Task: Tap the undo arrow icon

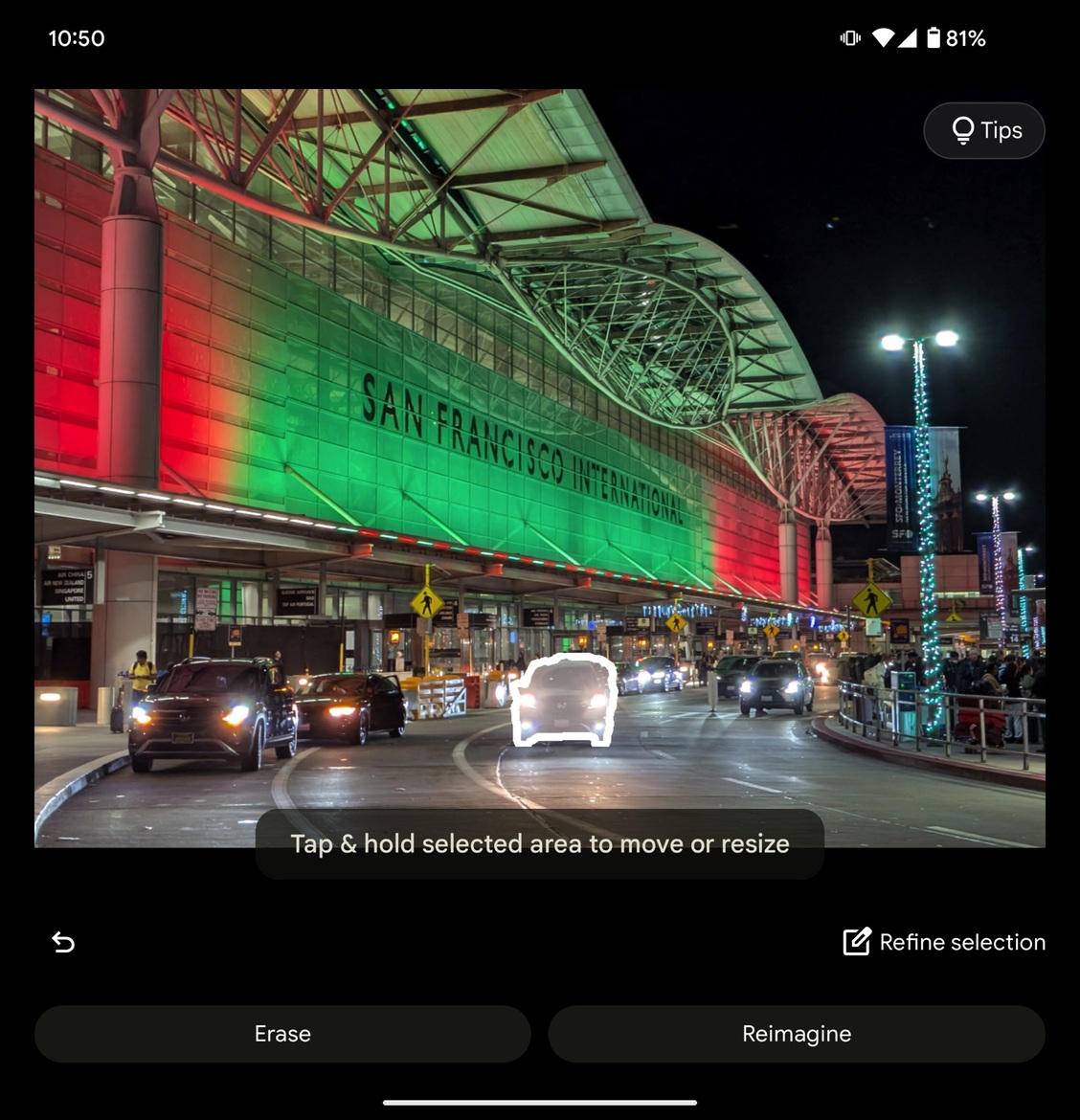Action: (x=63, y=942)
